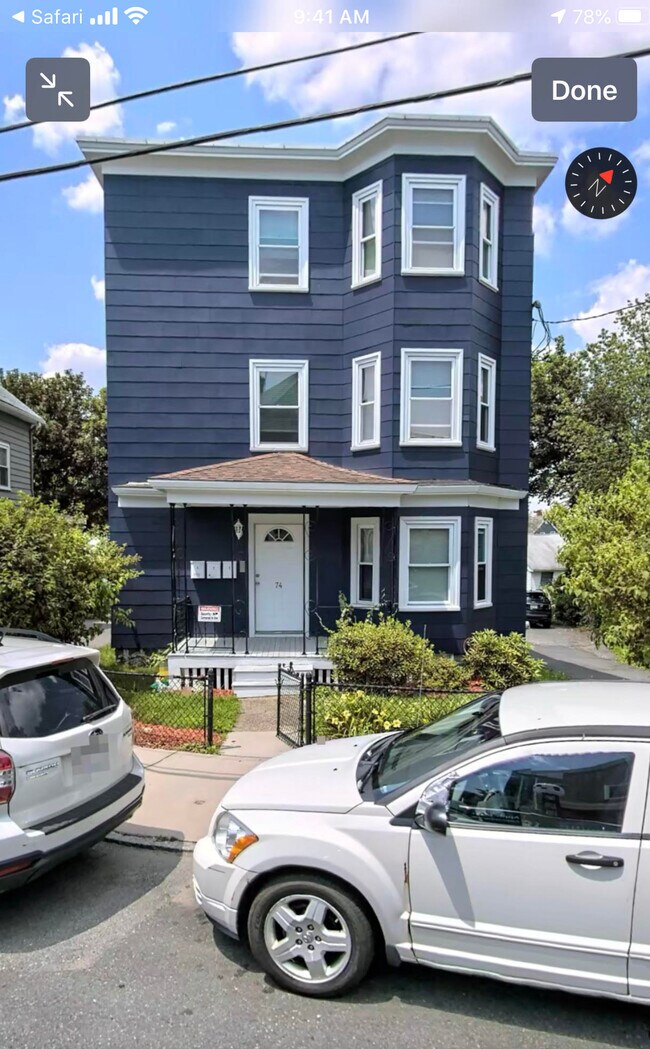This screenshot has width=650, height=1049.
Task: Tap the Done button
Action: (x=583, y=90)
